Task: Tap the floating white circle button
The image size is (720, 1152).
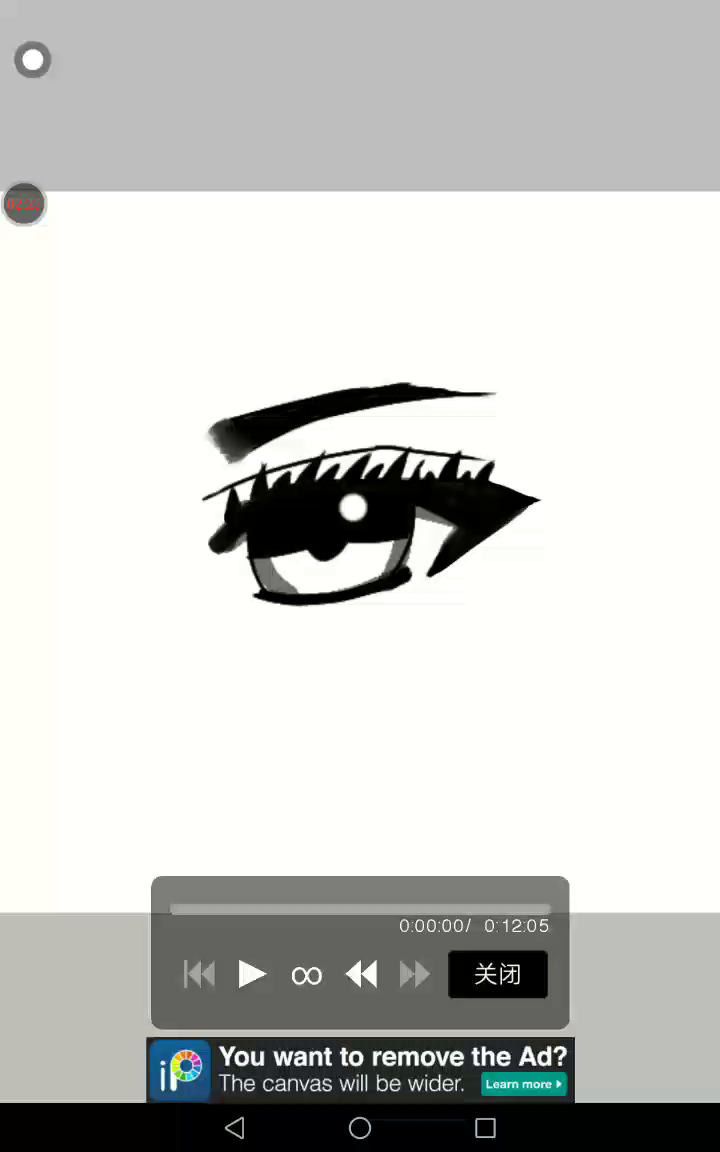Action: click(32, 60)
